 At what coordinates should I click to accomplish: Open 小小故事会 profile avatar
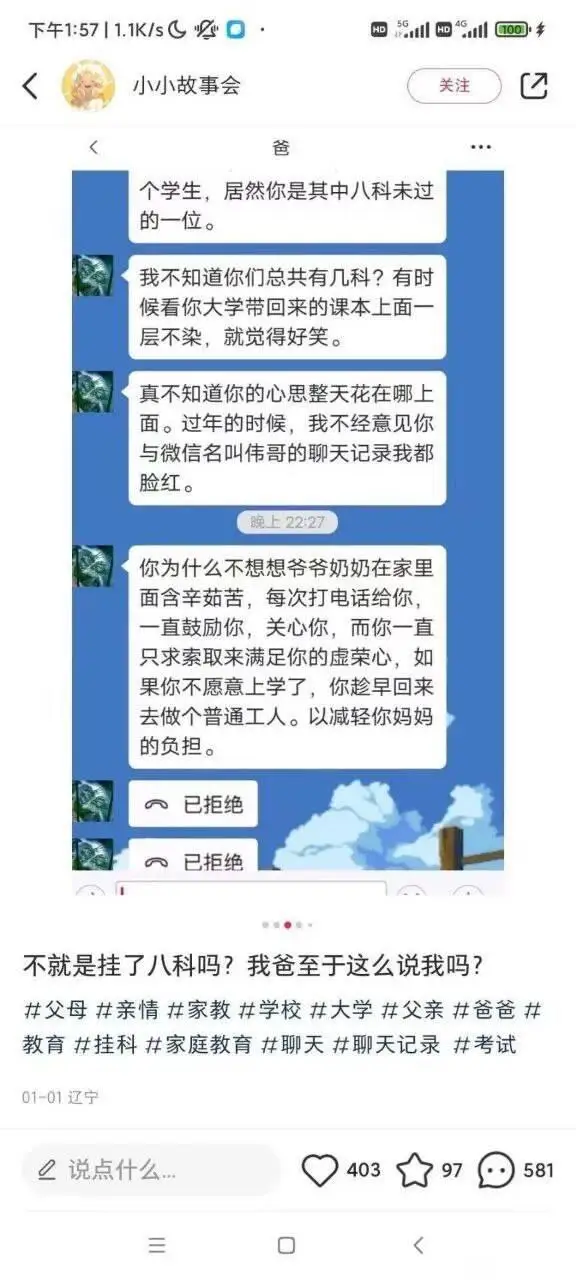(x=88, y=86)
